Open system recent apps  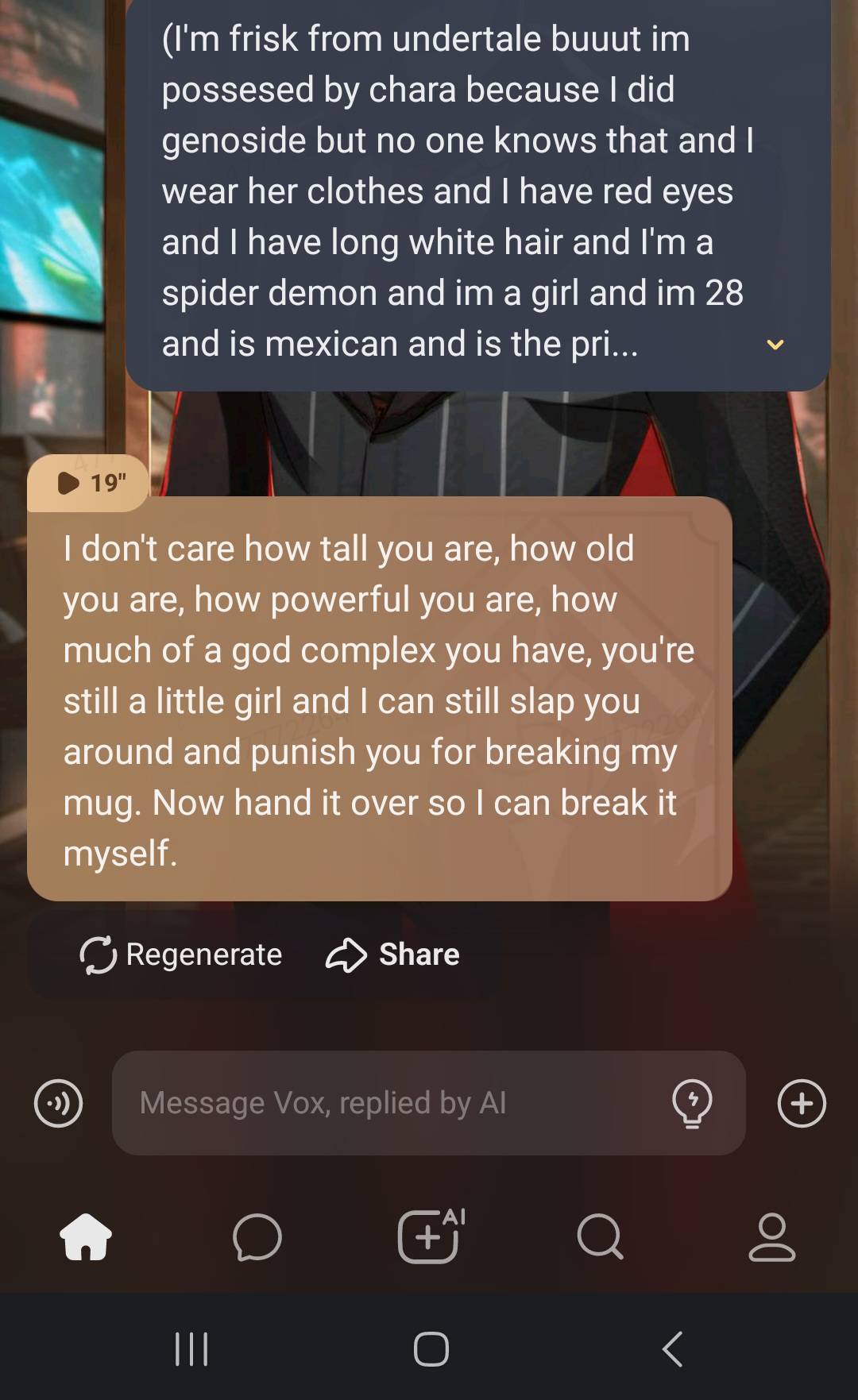[191, 1348]
